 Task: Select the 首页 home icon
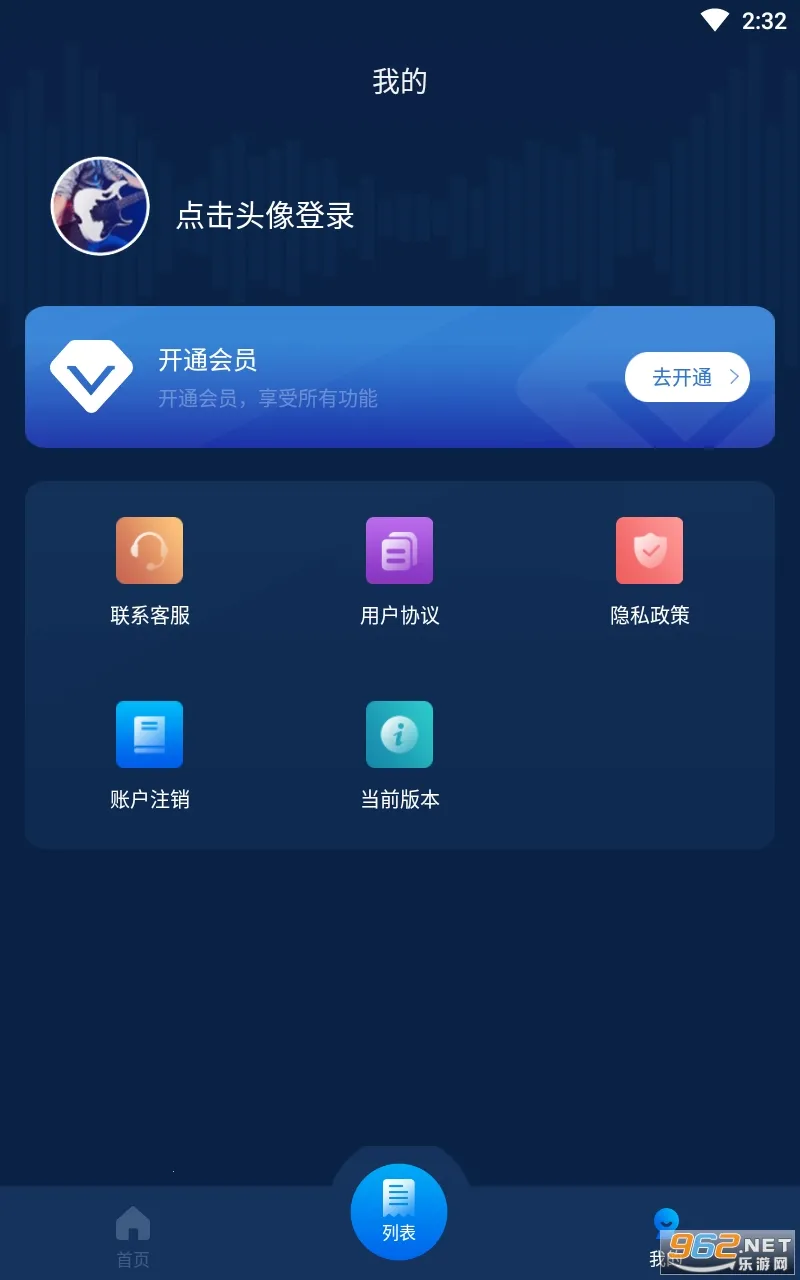pyautogui.click(x=133, y=1224)
